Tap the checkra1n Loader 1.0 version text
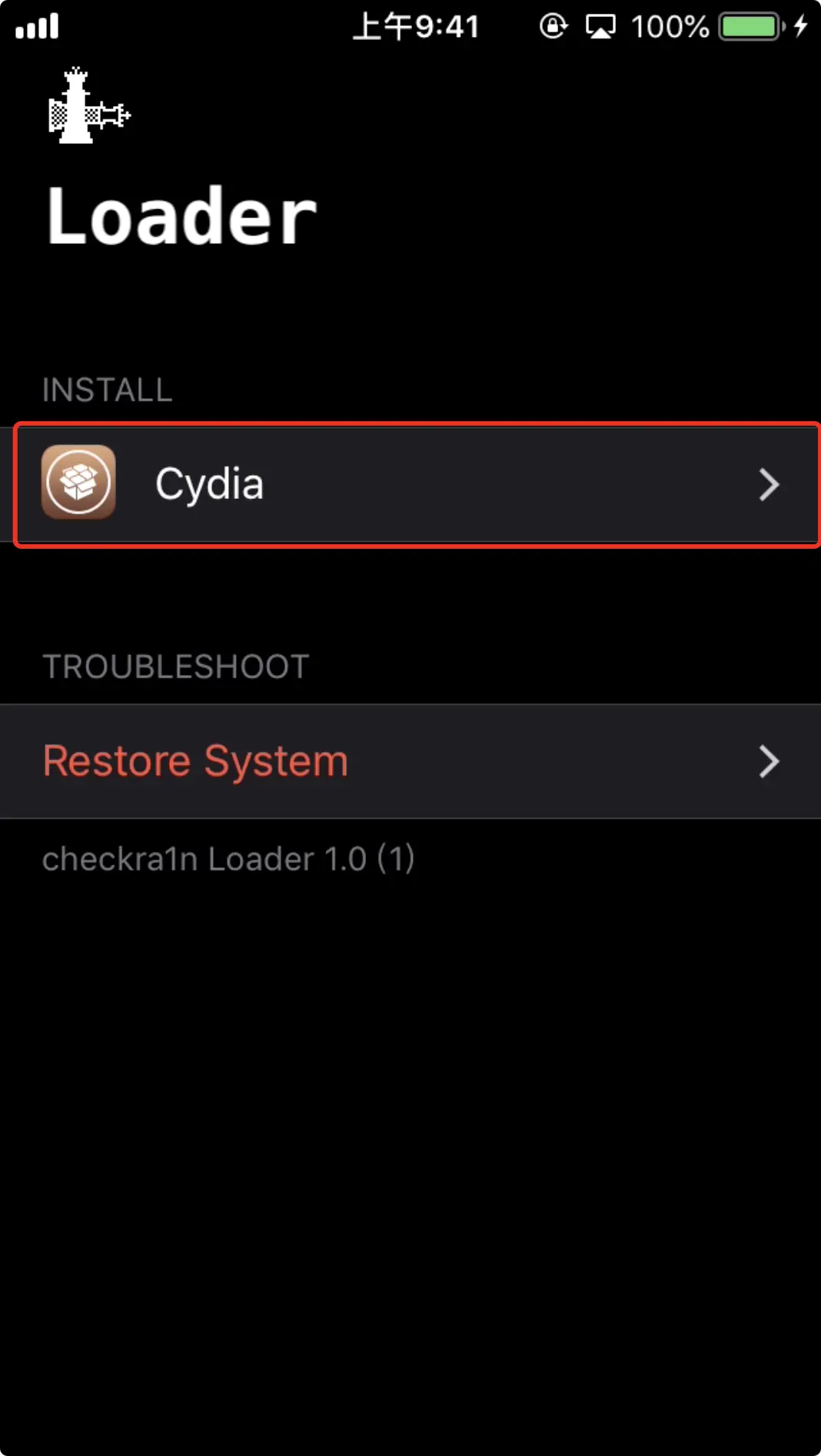This screenshot has height=1456, width=821. (228, 859)
